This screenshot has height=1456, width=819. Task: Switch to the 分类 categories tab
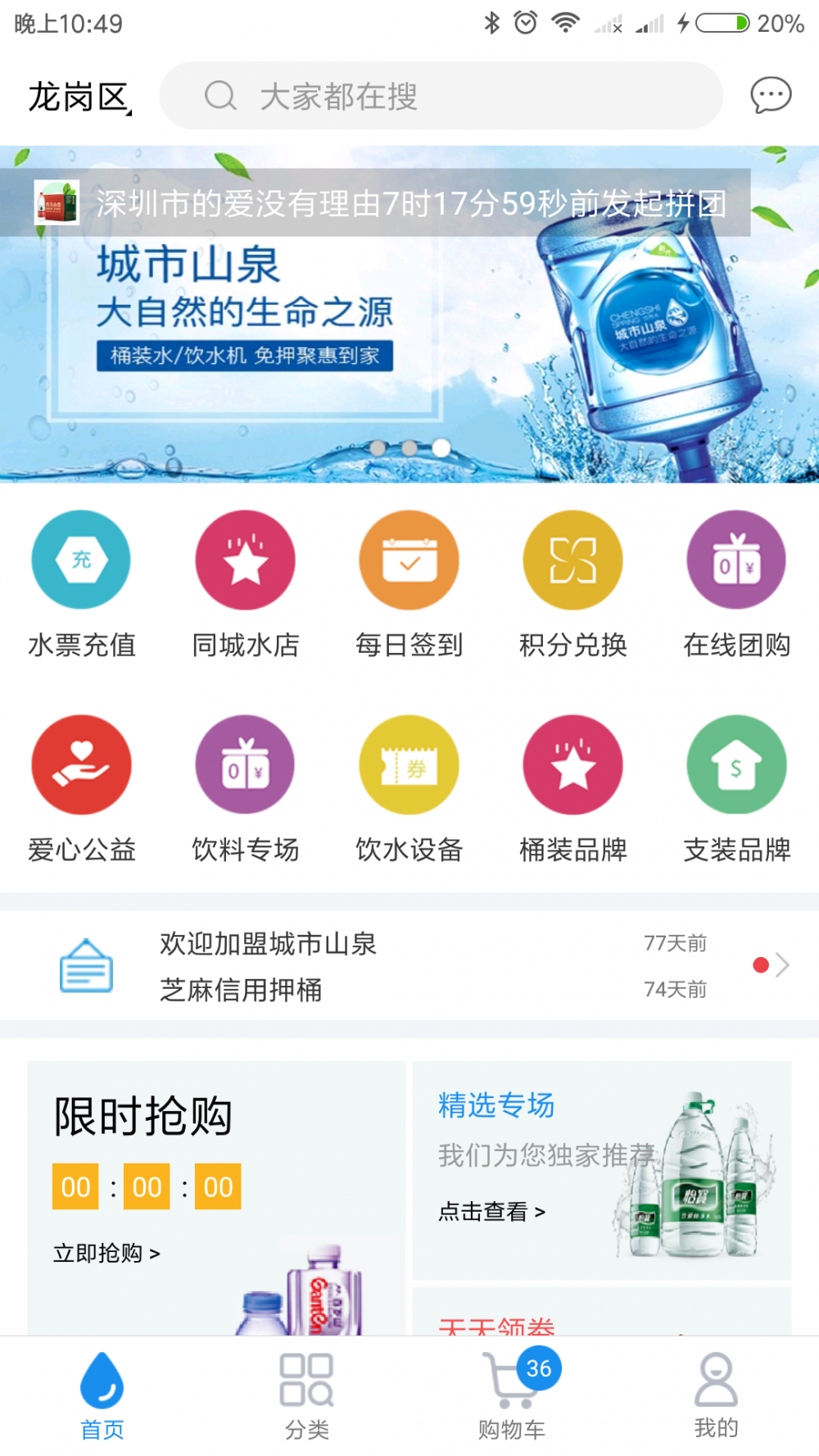pyautogui.click(x=306, y=1396)
